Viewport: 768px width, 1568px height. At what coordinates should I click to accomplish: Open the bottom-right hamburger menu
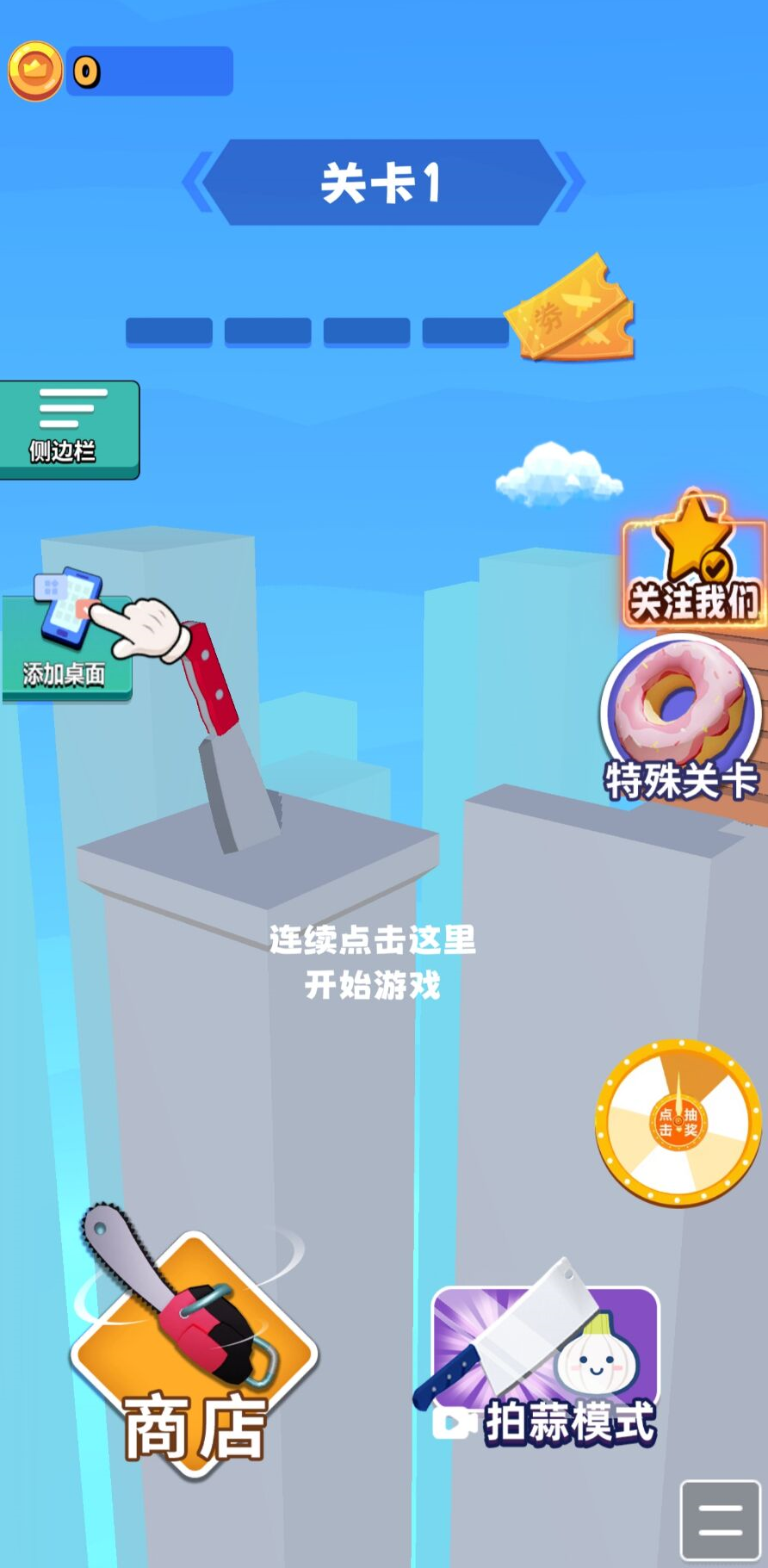[720, 1520]
